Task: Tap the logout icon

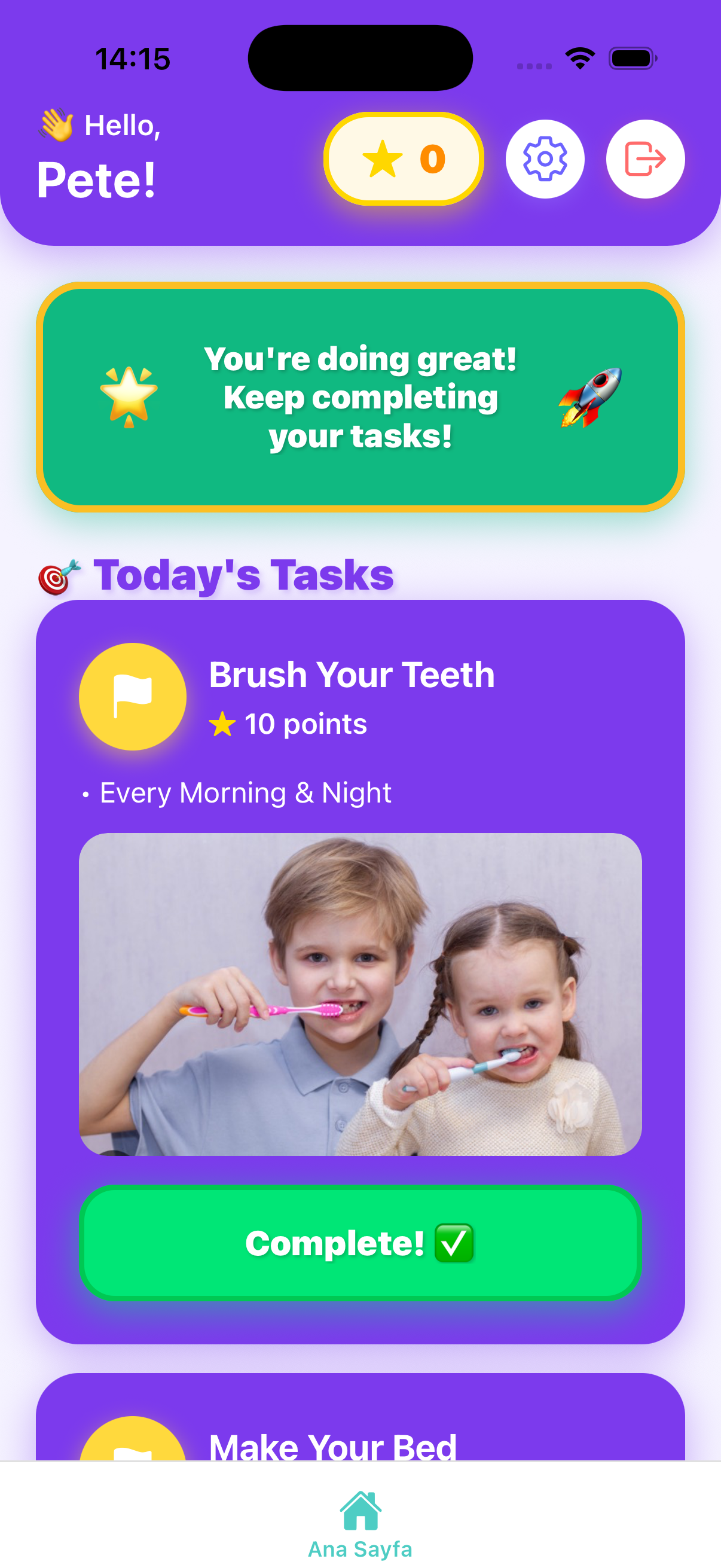Action: pyautogui.click(x=645, y=159)
